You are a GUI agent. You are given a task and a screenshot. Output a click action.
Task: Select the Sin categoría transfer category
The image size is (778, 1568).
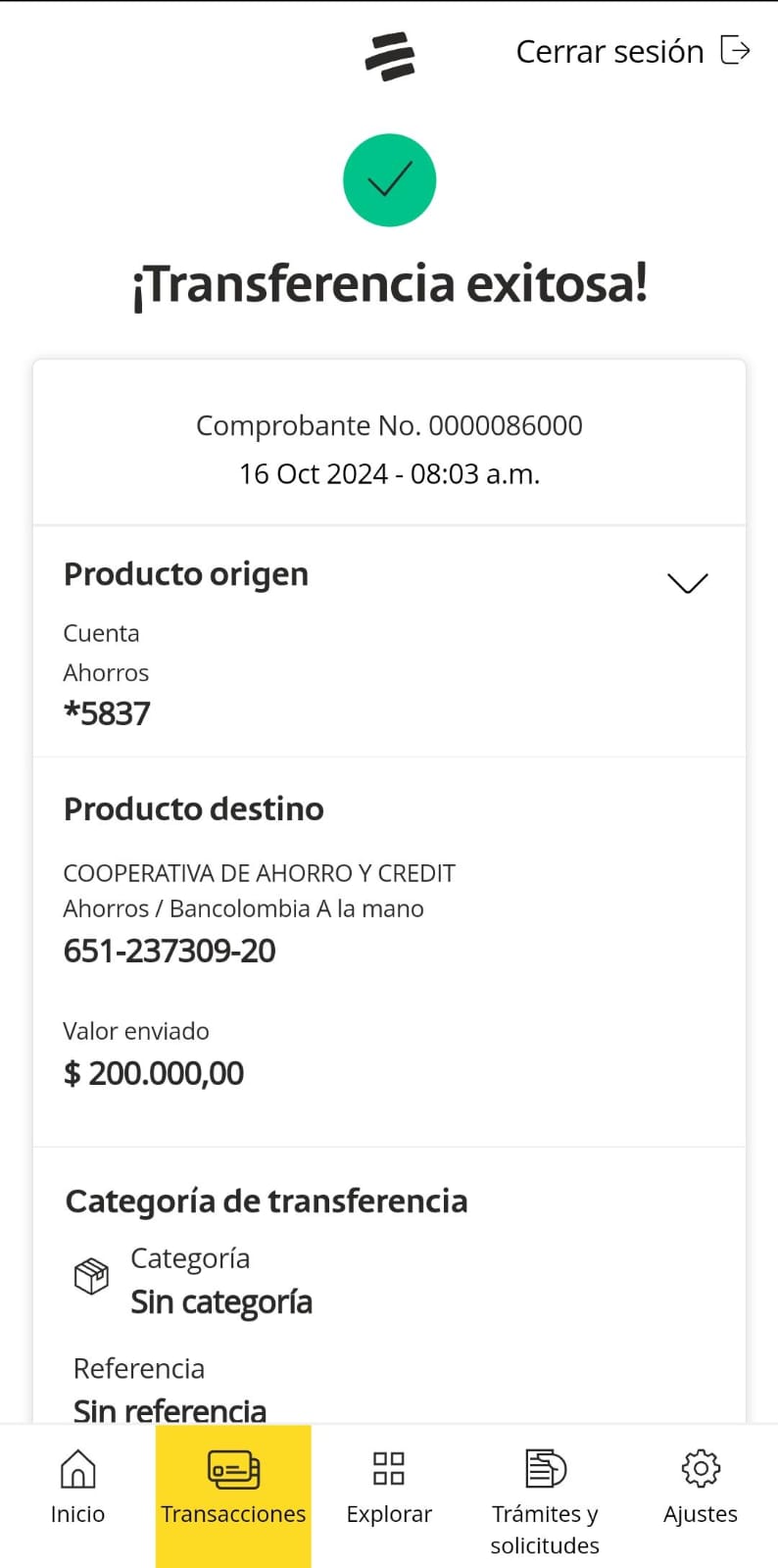tap(220, 1301)
